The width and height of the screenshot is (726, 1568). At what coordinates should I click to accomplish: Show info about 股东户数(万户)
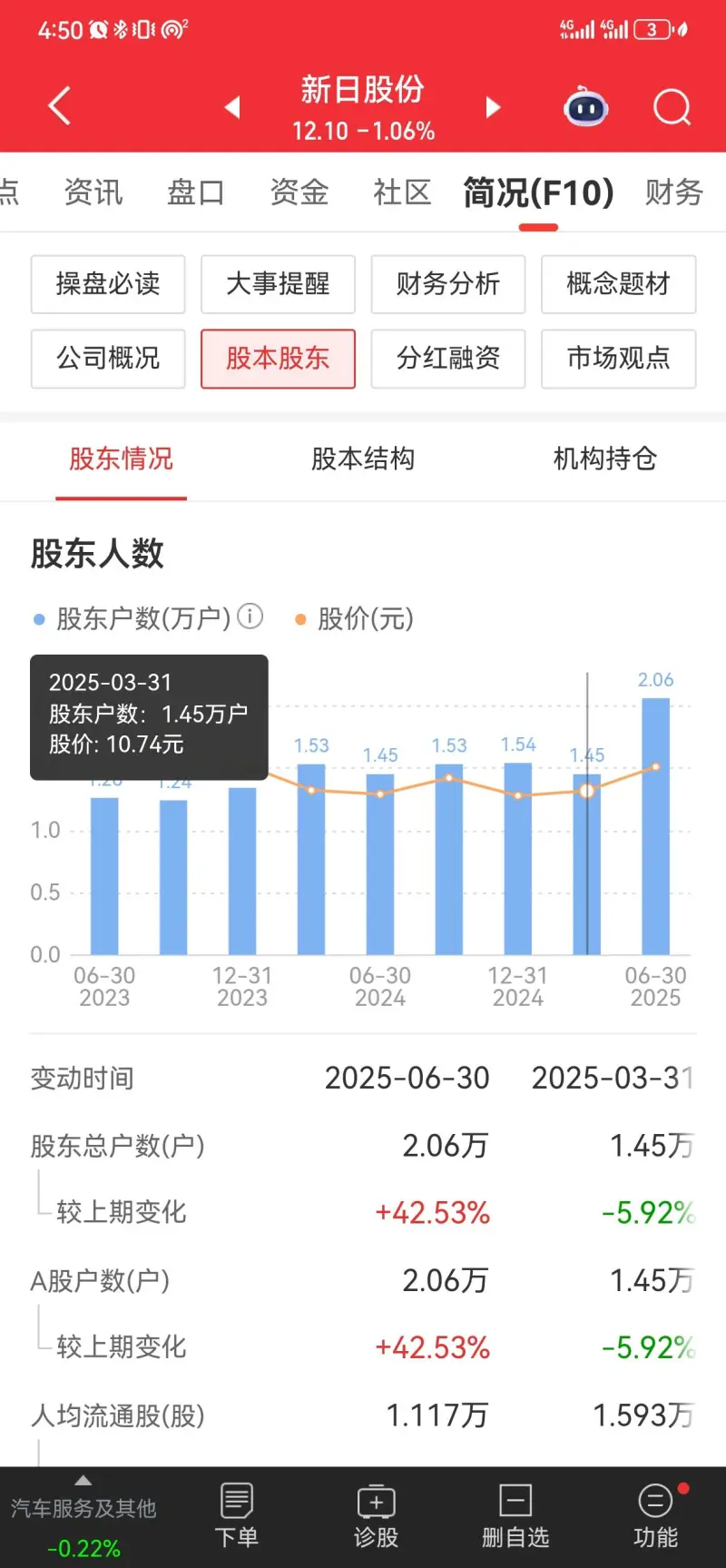click(250, 617)
